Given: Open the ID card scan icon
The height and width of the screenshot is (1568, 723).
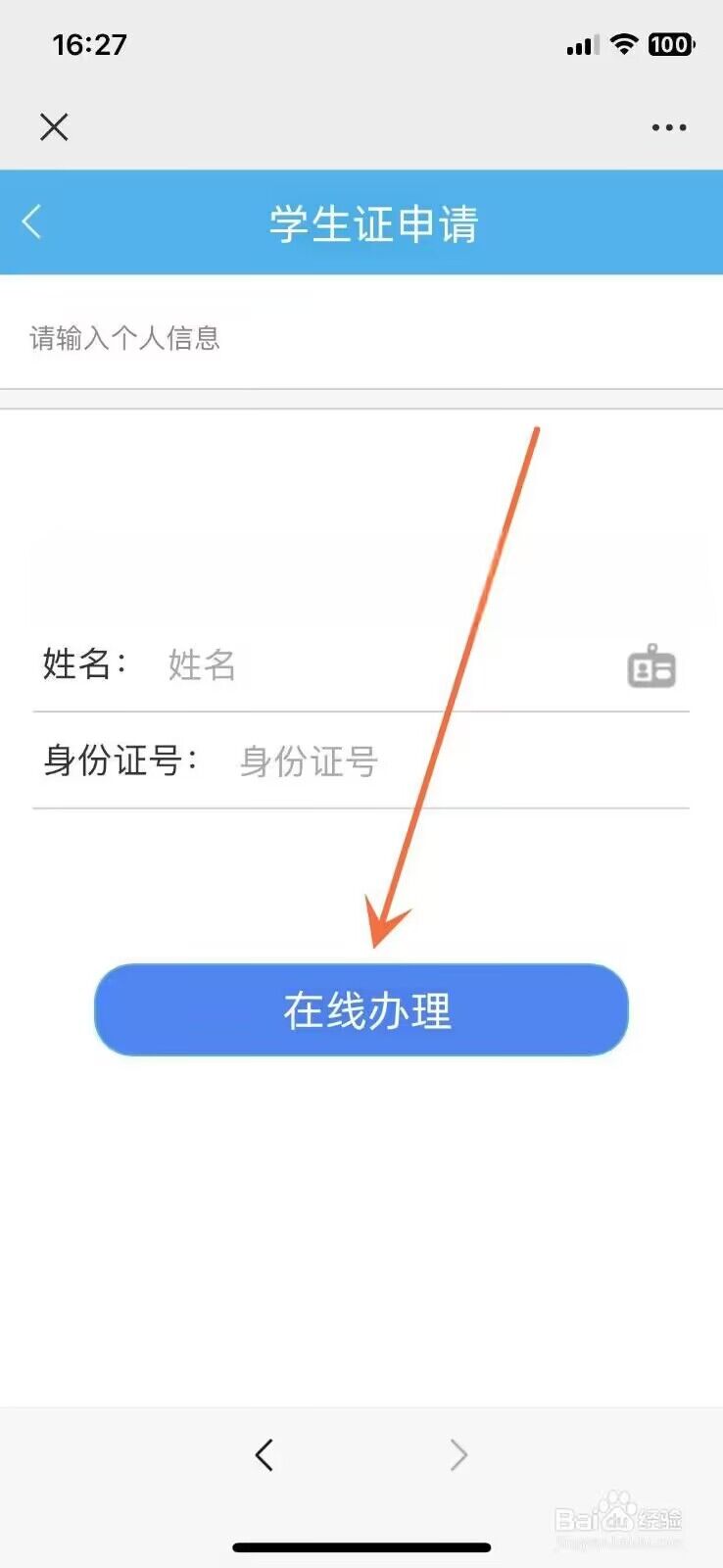Looking at the screenshot, I should point(651,667).
